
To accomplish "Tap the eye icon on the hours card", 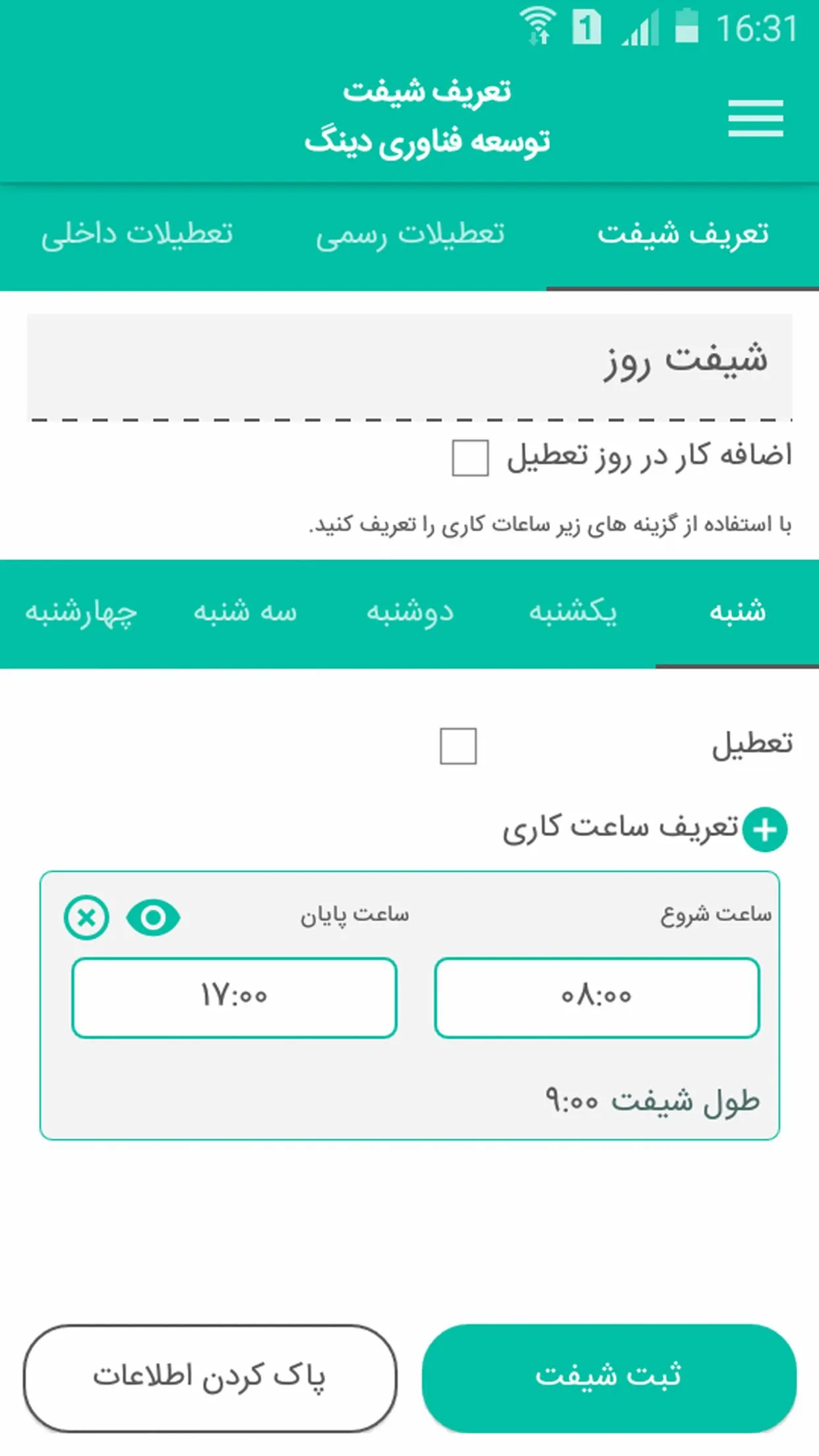I will pyautogui.click(x=153, y=917).
